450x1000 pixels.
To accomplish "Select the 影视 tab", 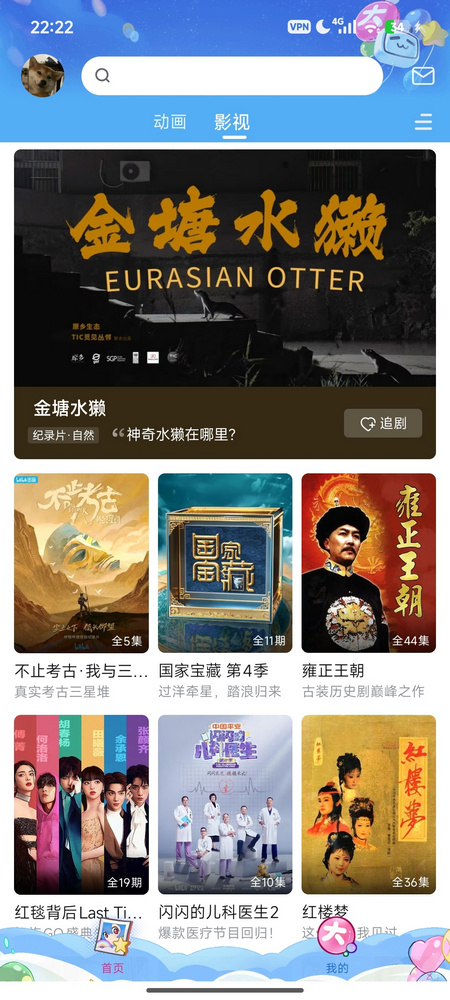I will tap(232, 122).
